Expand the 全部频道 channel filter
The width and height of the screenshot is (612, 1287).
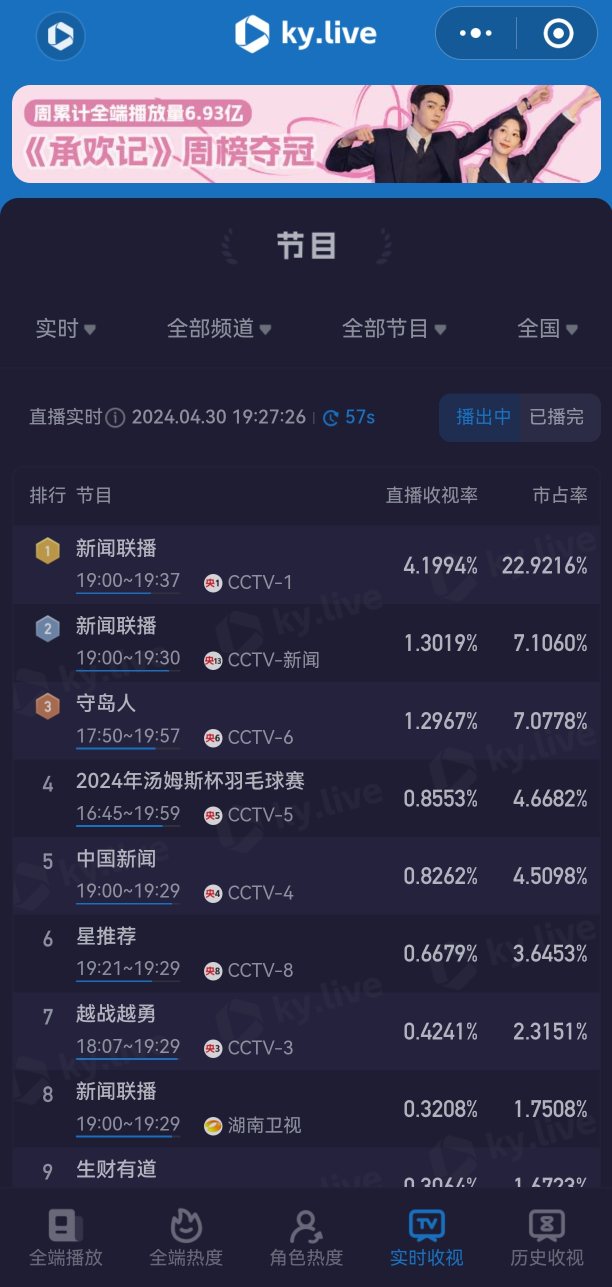(x=219, y=329)
